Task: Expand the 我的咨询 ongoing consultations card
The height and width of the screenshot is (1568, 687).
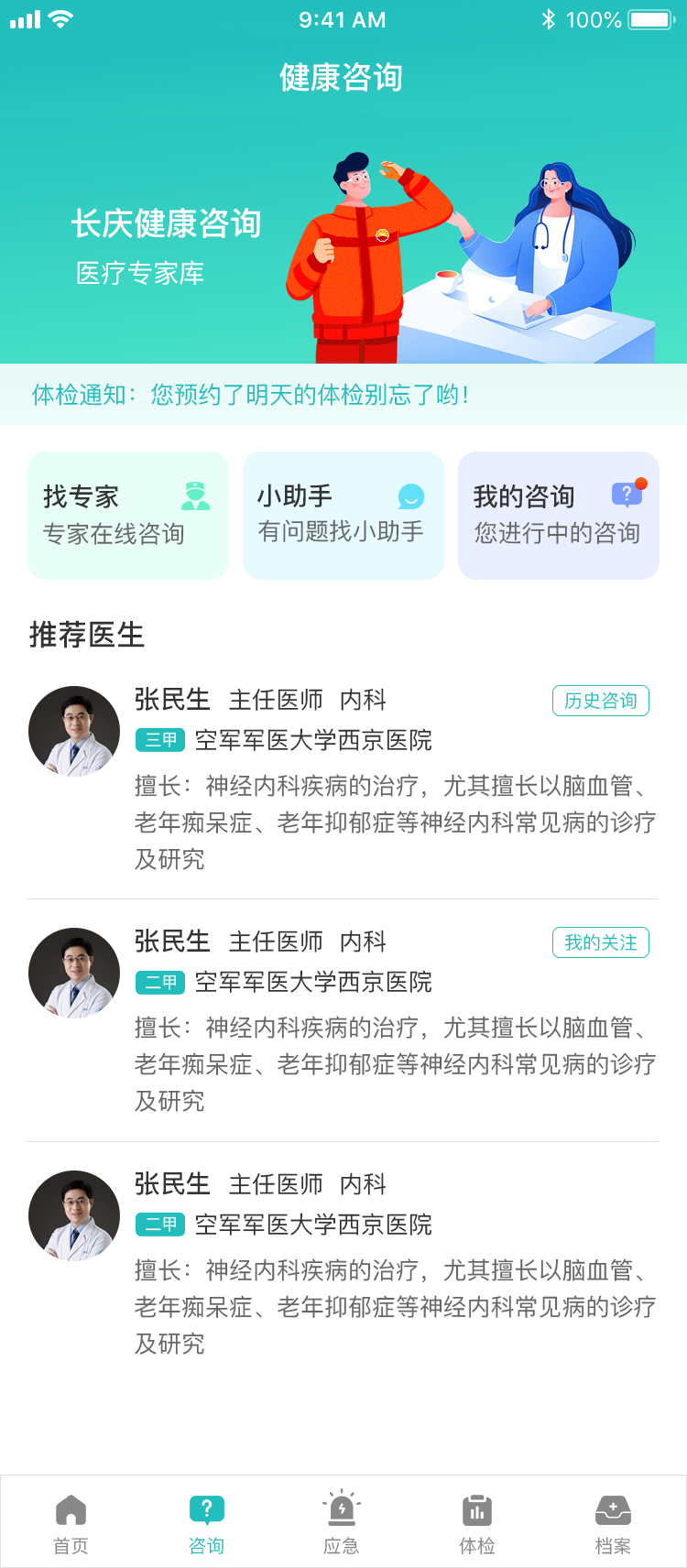Action: tap(558, 515)
